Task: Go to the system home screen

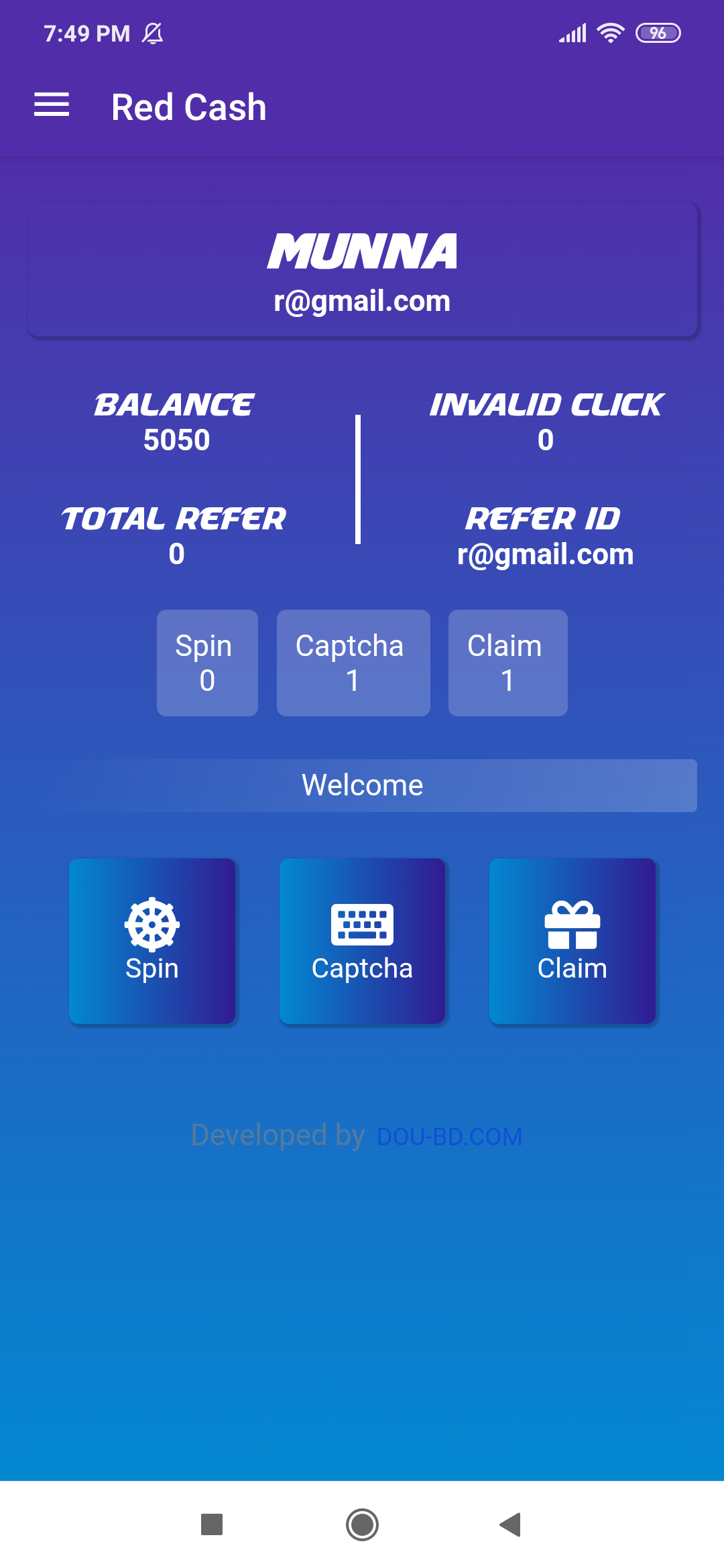Action: tap(362, 1524)
